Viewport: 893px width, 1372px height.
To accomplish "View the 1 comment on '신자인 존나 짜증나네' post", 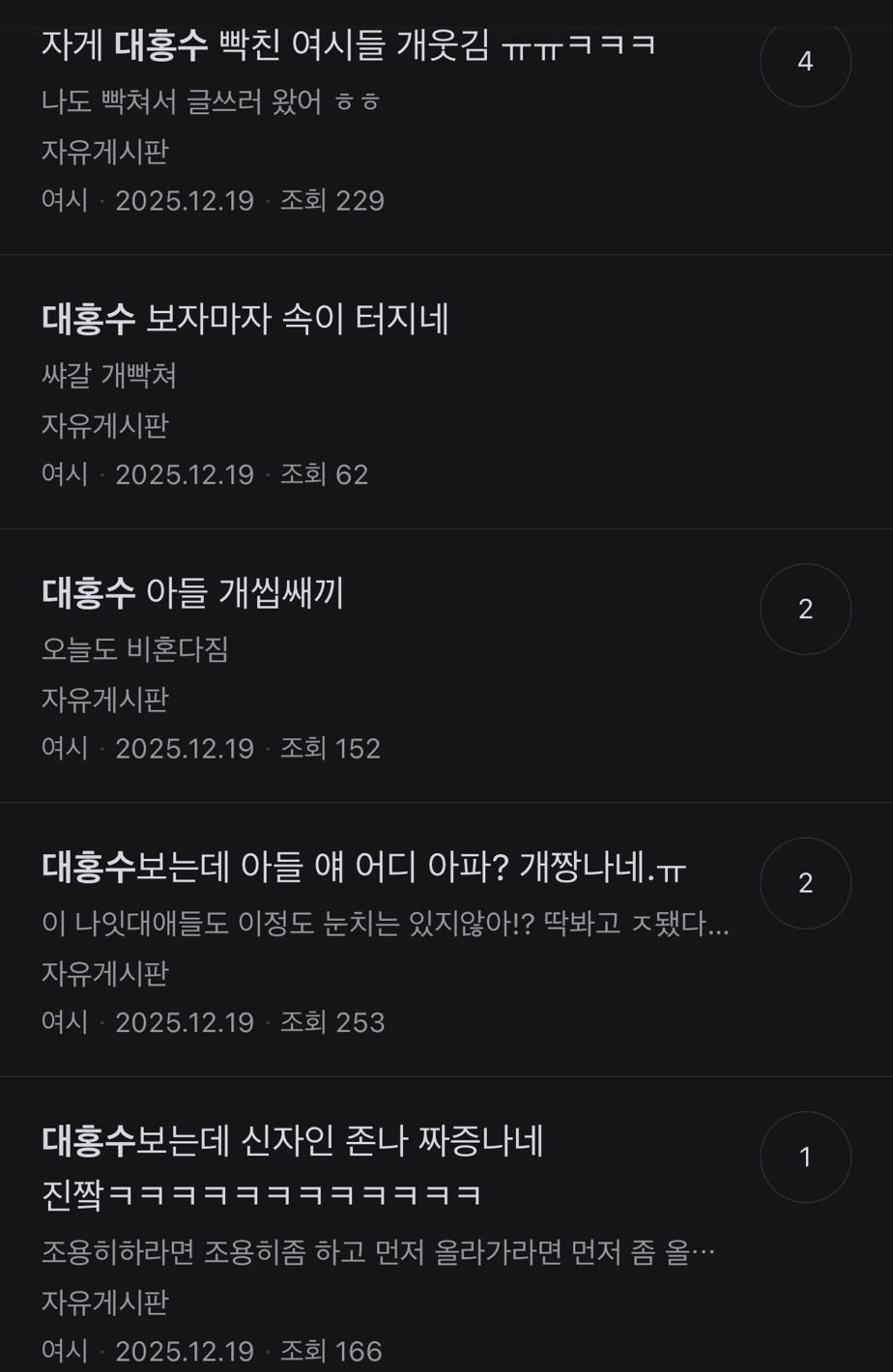I will pyautogui.click(x=805, y=1158).
